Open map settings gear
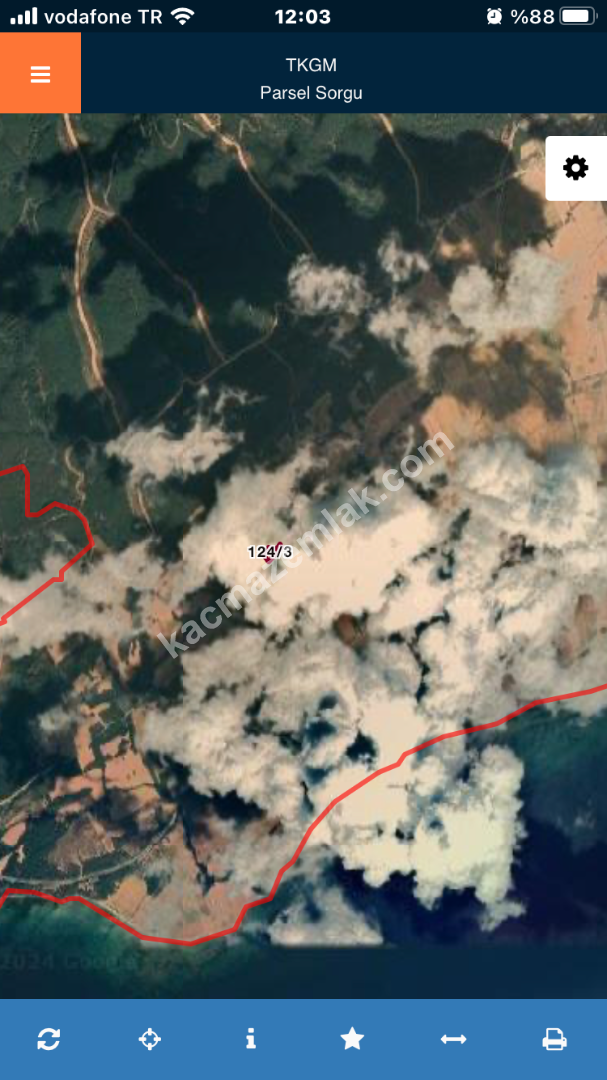 [576, 168]
